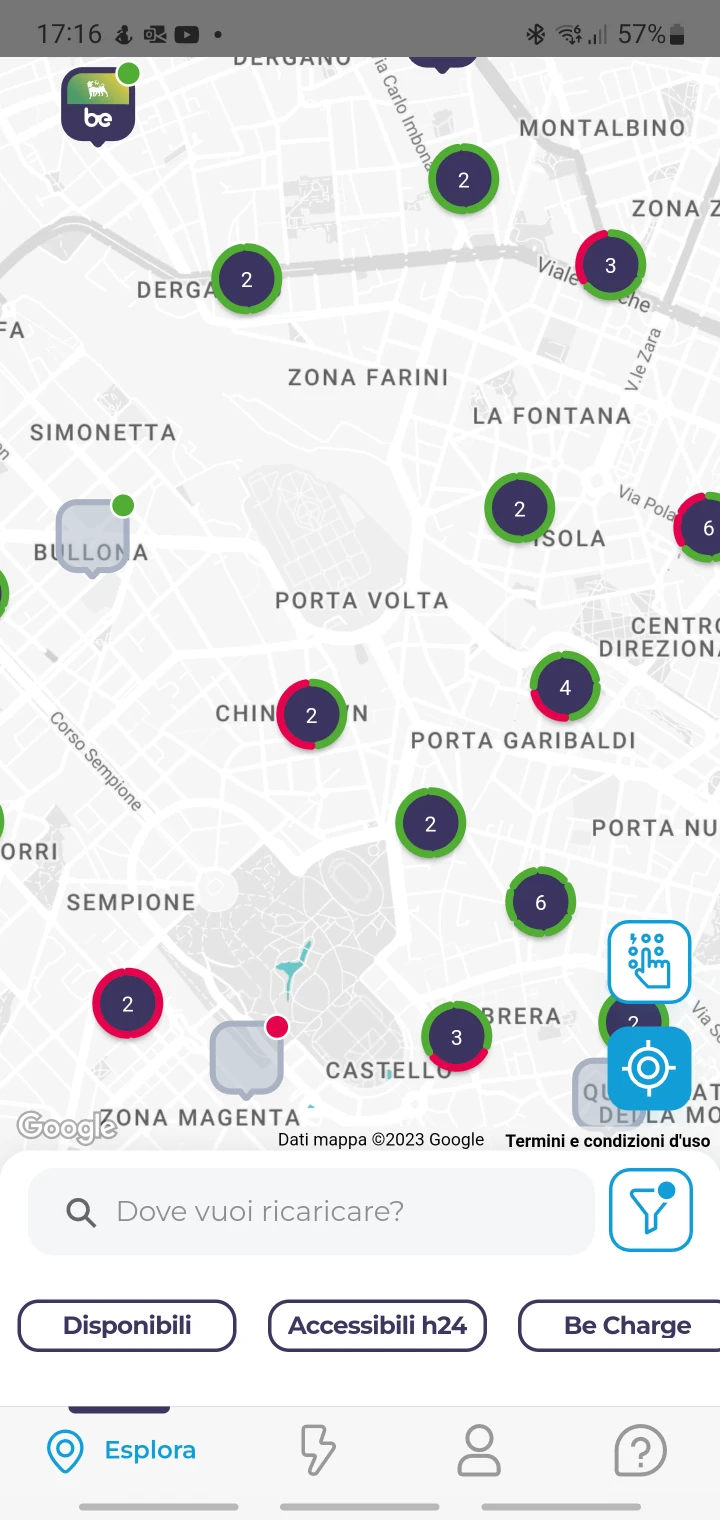Open cluster of 6 near Brera
Image resolution: width=720 pixels, height=1520 pixels.
pyautogui.click(x=540, y=902)
